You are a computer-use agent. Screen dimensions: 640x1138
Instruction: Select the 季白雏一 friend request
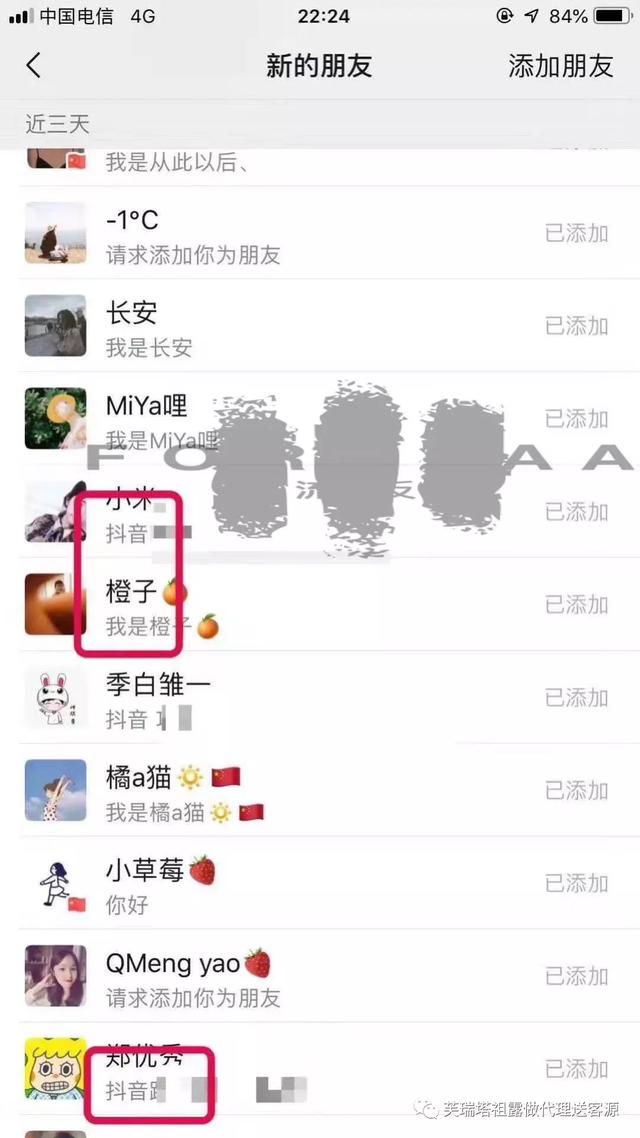pos(300,698)
